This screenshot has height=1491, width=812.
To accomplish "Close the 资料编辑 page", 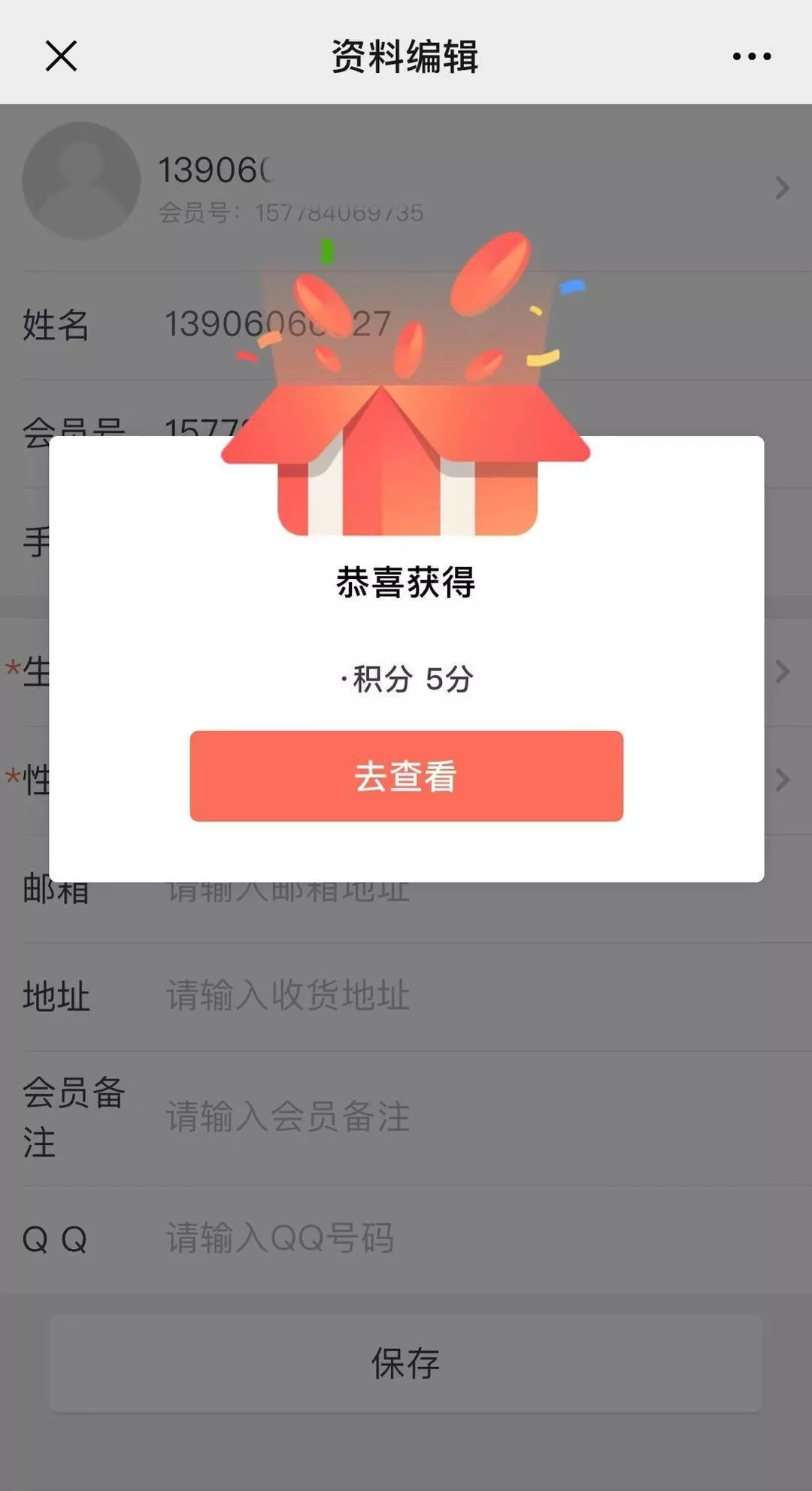I will [x=61, y=56].
